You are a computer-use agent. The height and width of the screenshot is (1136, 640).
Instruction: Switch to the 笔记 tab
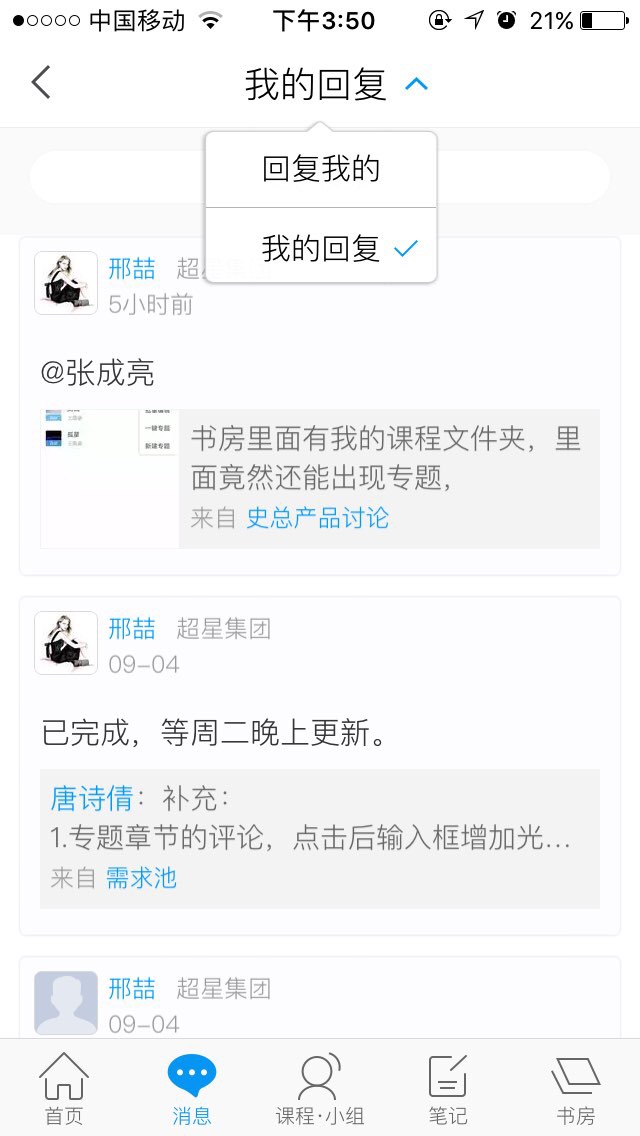pyautogui.click(x=448, y=1088)
